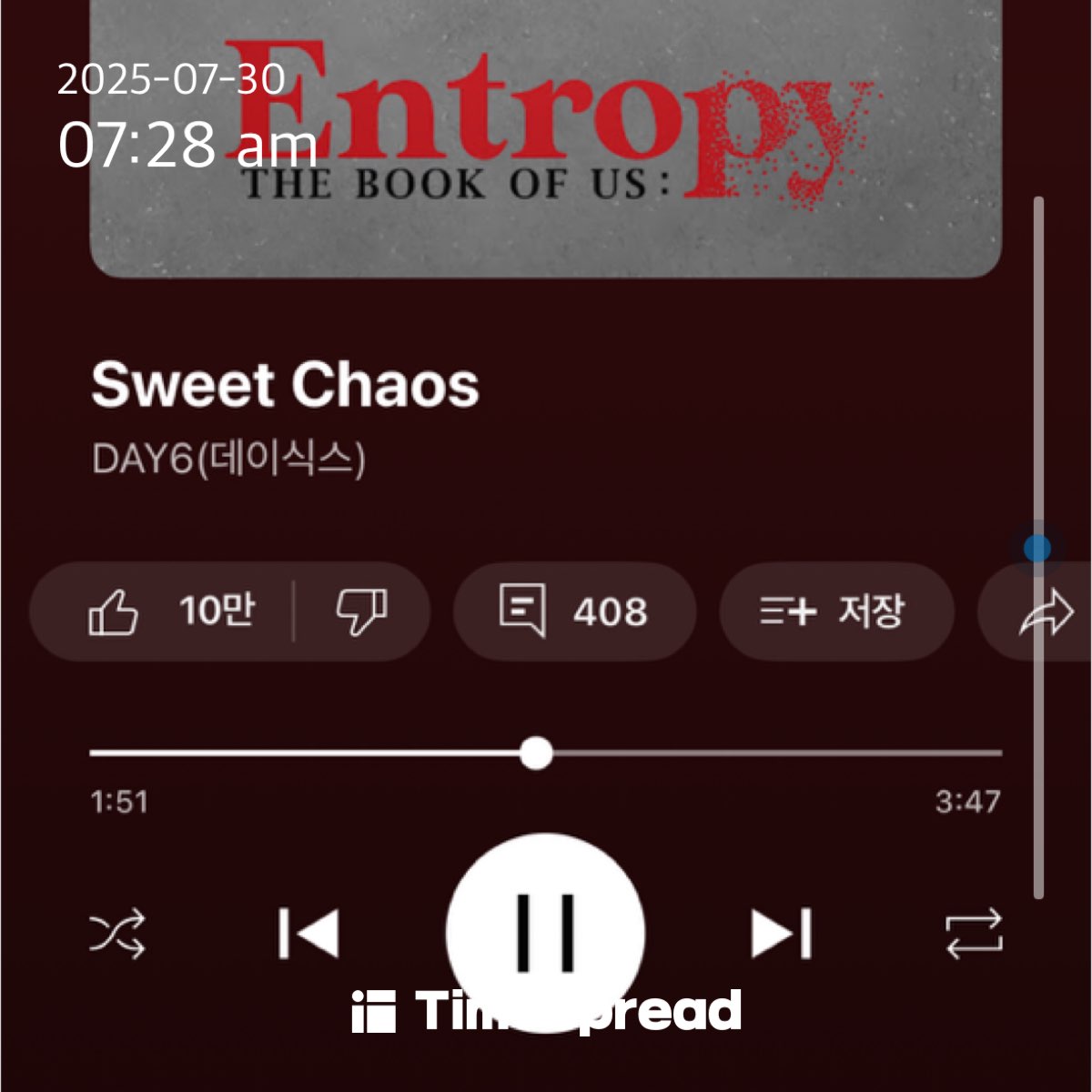Open the 408 comments

(x=574, y=611)
